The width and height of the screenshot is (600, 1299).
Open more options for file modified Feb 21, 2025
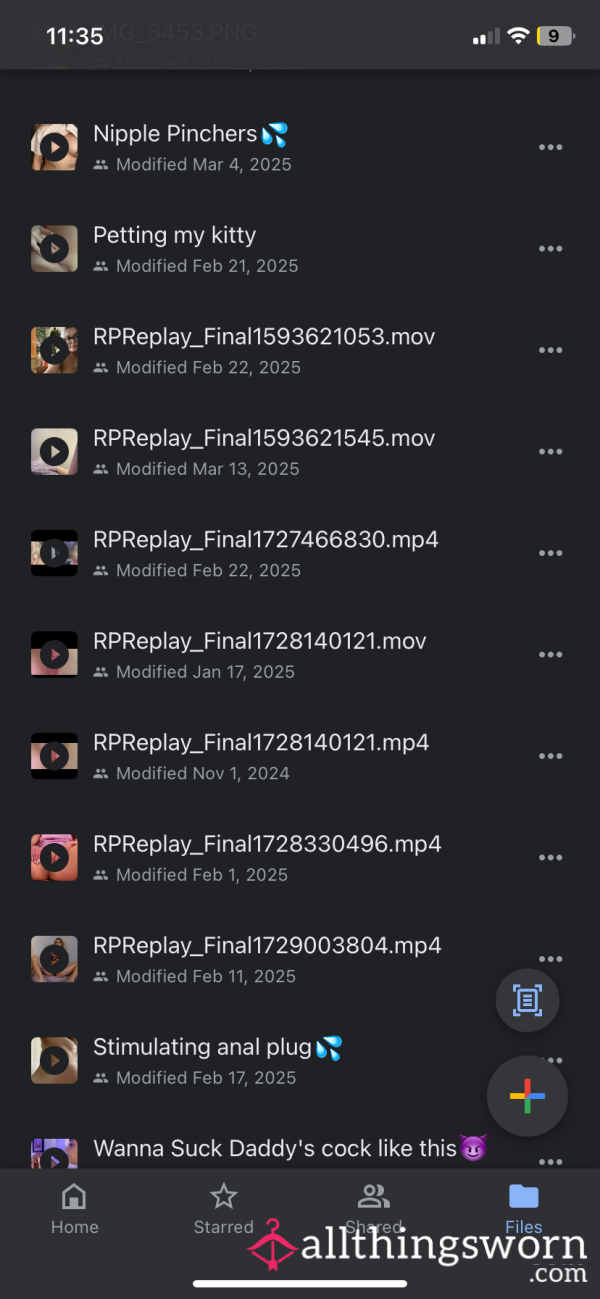550,248
